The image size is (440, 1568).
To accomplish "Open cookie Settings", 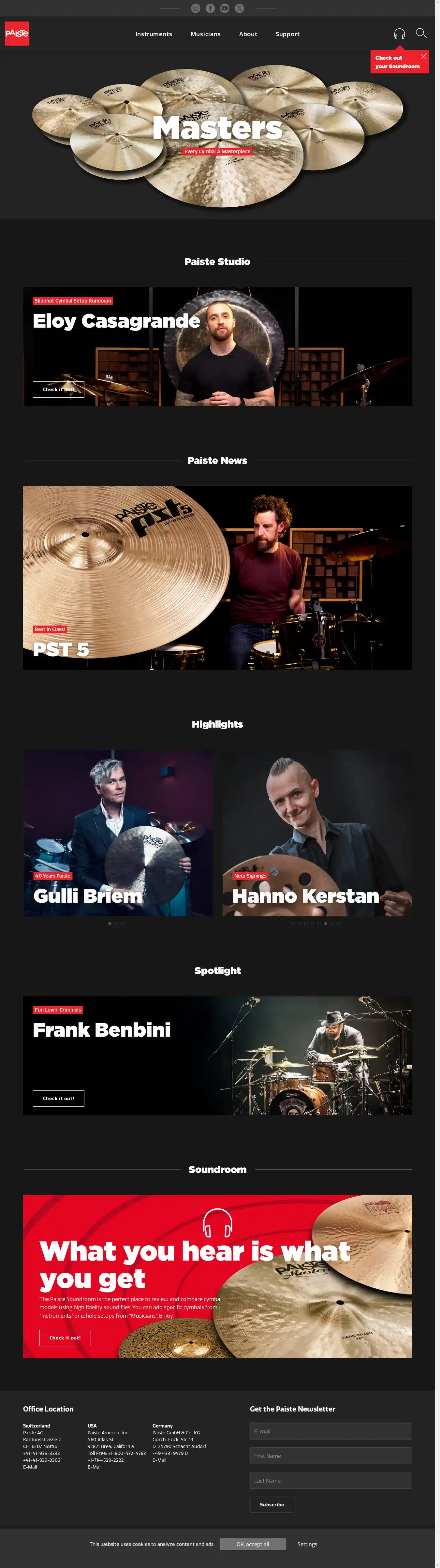I will (x=307, y=1544).
